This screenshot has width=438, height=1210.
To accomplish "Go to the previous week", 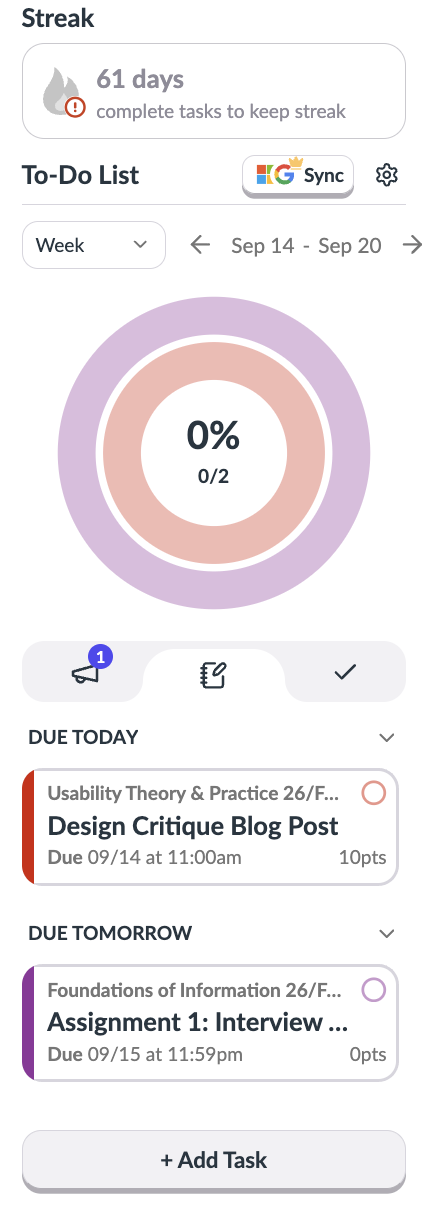I will coord(200,245).
